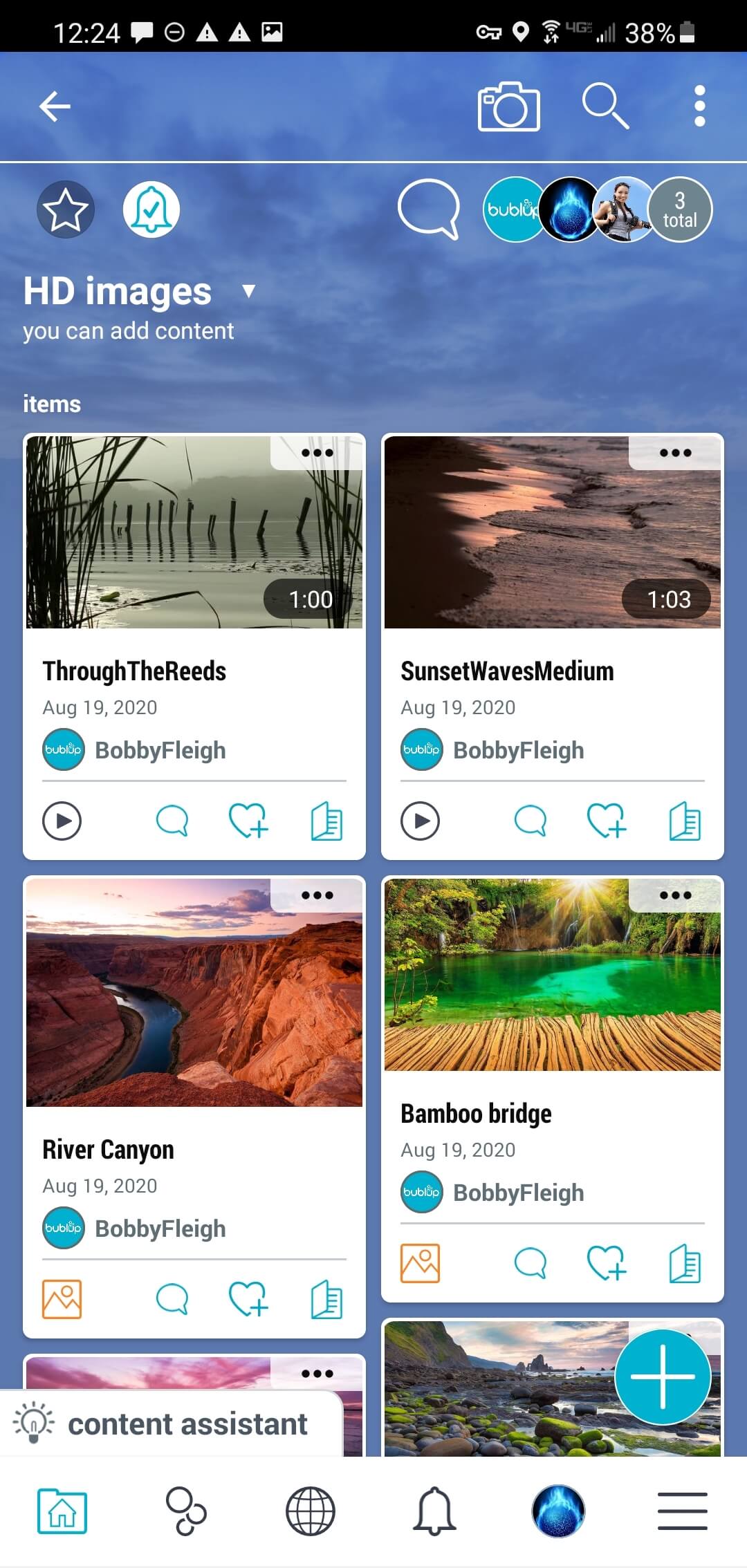This screenshot has height=1568, width=747.
Task: Add new content with the plus button
Action: pos(662,1376)
